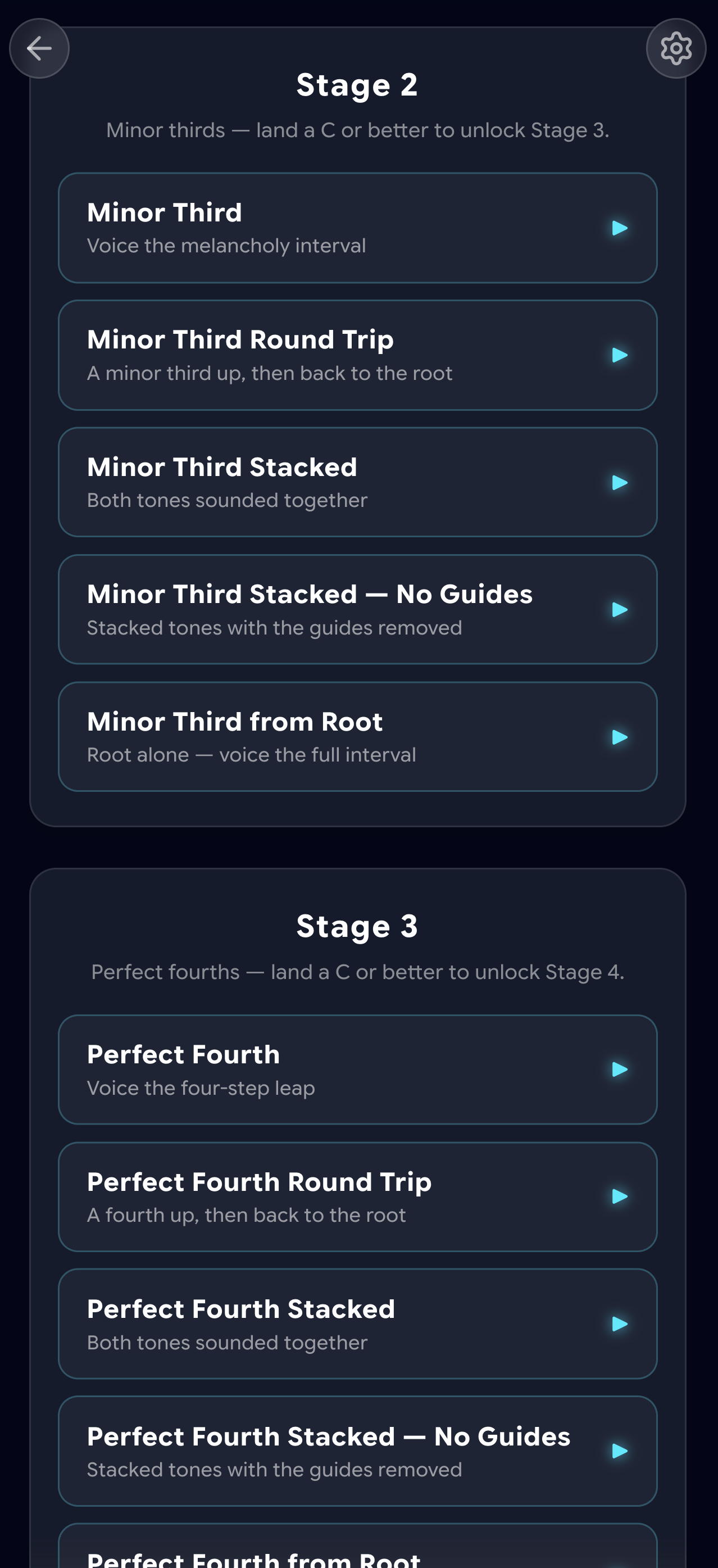This screenshot has height=1568, width=718.
Task: Select the Perfect Fourth Round Trip card
Action: point(305,1197)
